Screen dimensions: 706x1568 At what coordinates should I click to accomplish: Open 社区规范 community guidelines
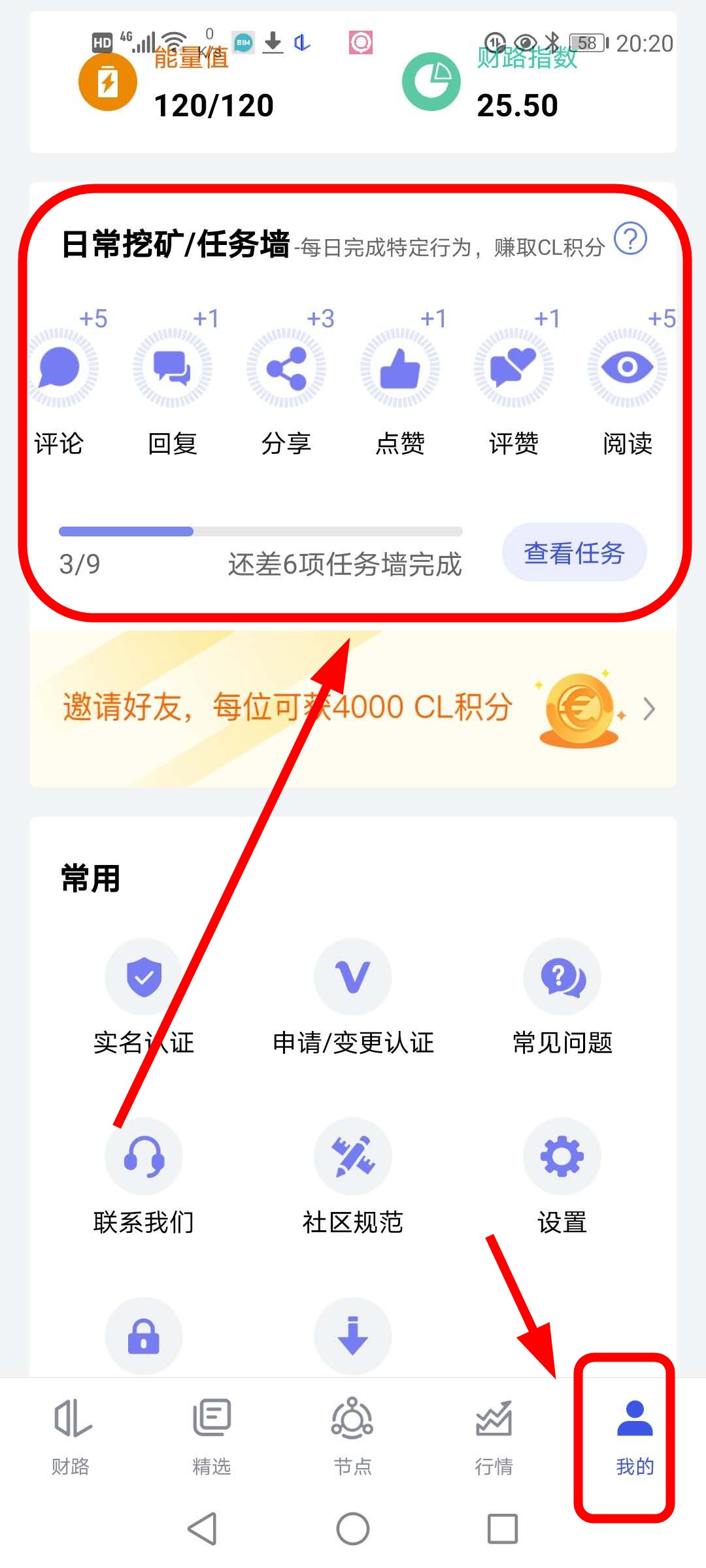[353, 1156]
